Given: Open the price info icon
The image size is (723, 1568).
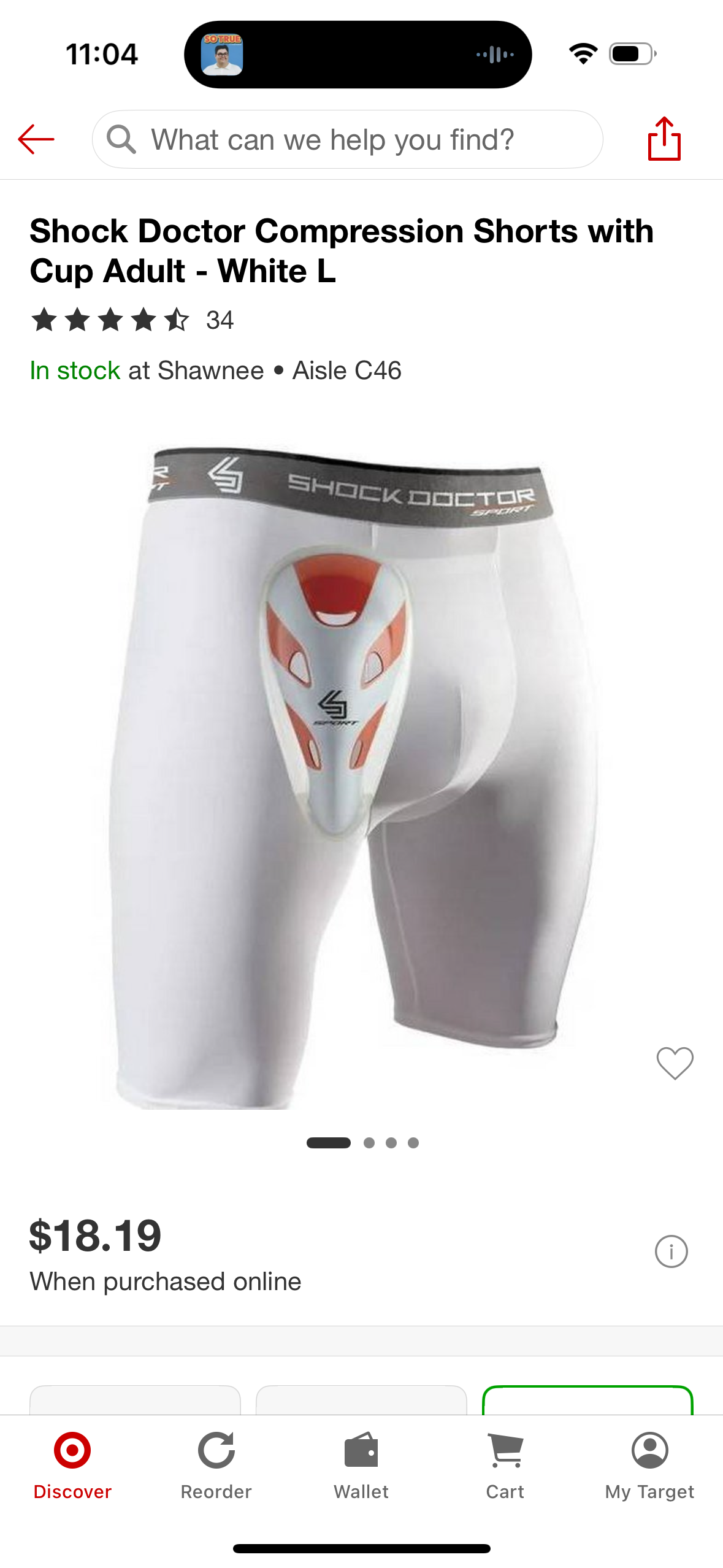Looking at the screenshot, I should [x=671, y=1251].
